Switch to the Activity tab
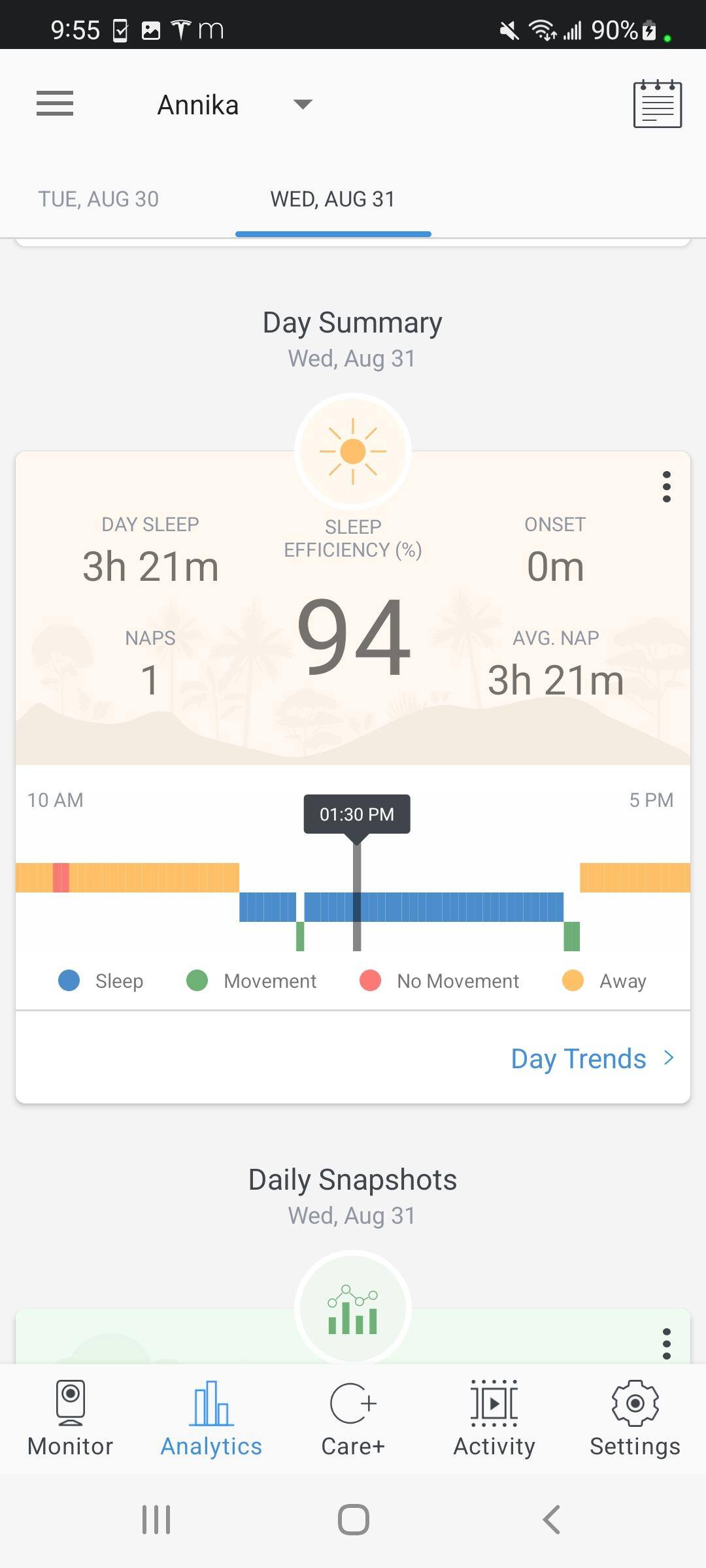 [494, 1419]
